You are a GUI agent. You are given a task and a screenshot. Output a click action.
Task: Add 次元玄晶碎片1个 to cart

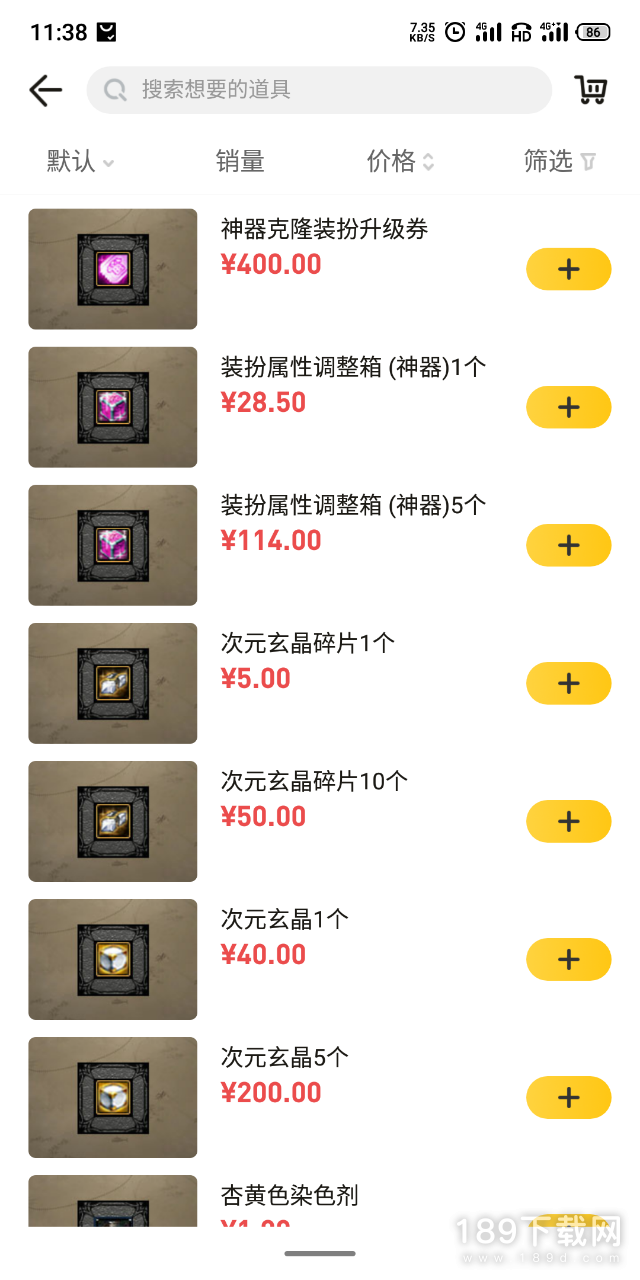[568, 683]
